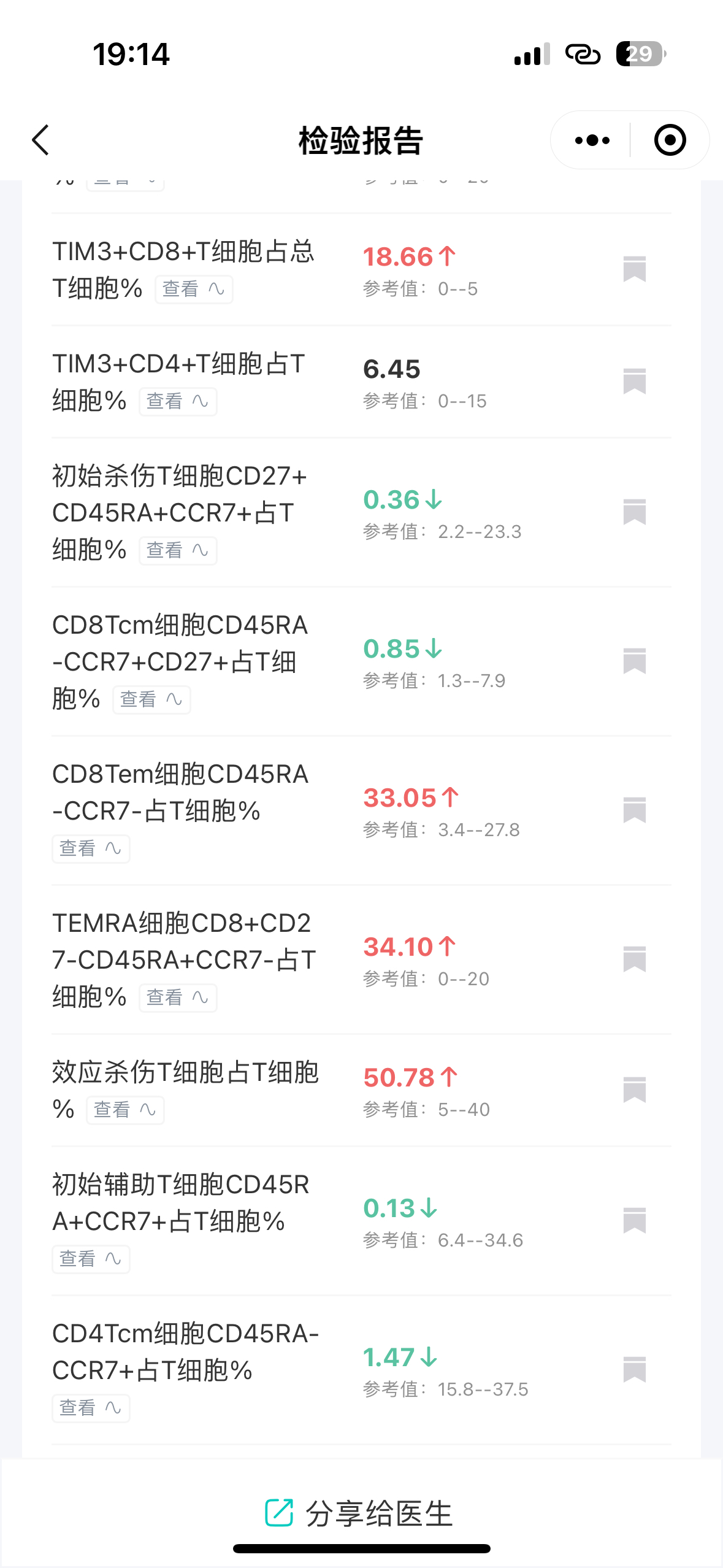The image size is (723, 1568).
Task: View the CD4Tcm细胞 trend chart
Action: [x=91, y=1408]
